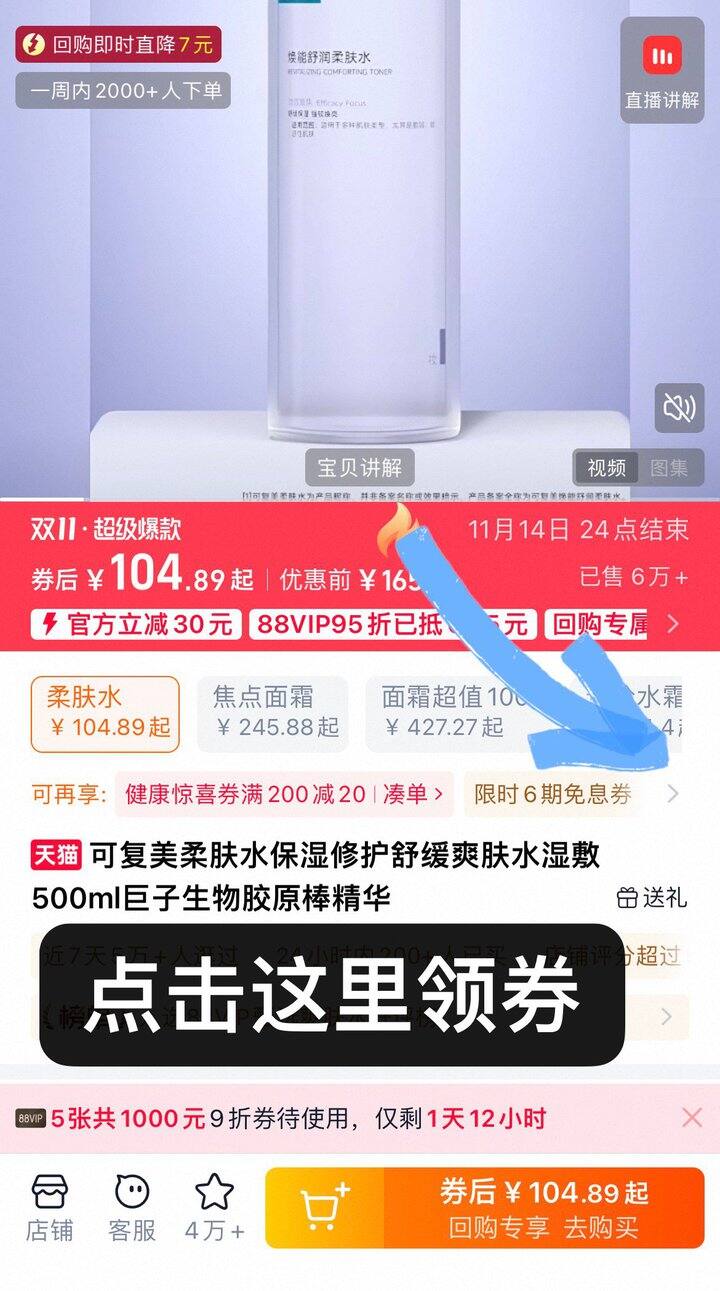This screenshot has width=720, height=1291.
Task: Switch to the 图集 gallery tab
Action: coord(669,467)
